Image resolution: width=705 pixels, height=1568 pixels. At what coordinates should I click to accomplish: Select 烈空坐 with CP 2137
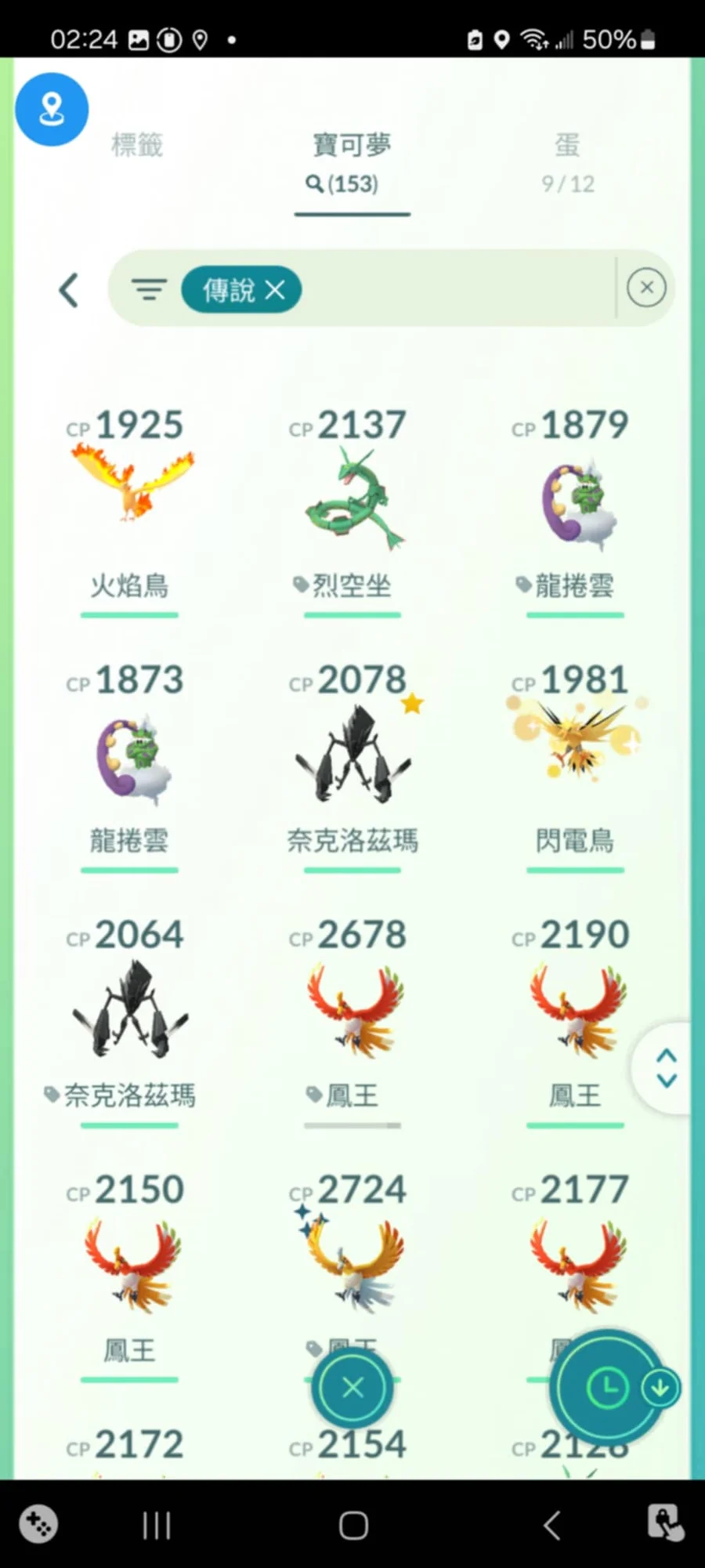coord(352,509)
